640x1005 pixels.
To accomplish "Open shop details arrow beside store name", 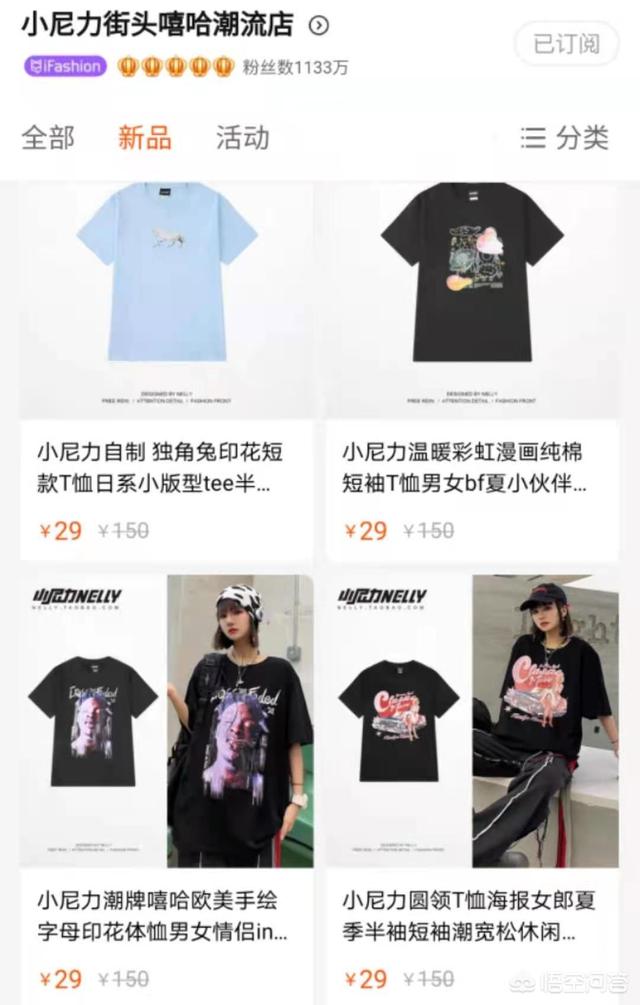I will tap(319, 26).
